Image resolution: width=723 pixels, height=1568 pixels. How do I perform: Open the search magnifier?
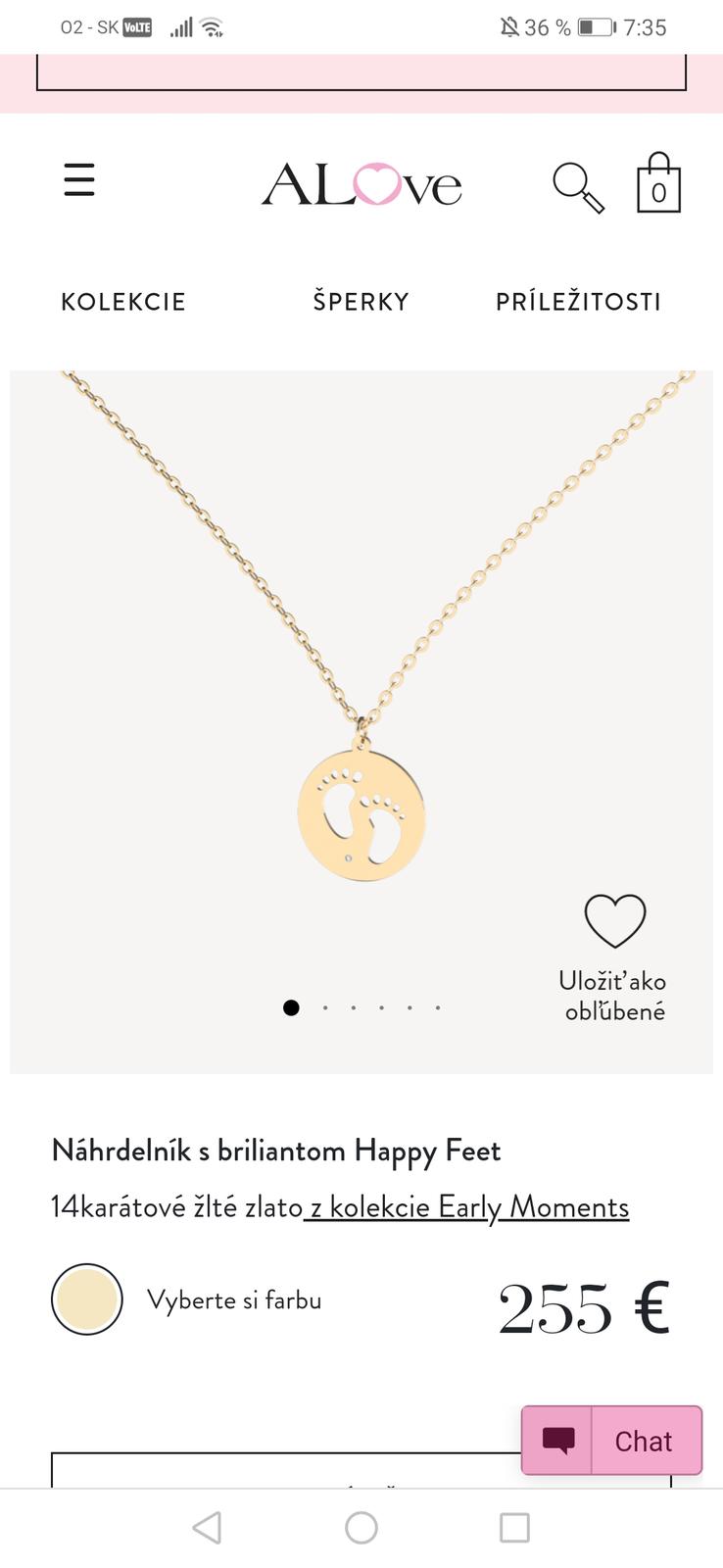tap(578, 186)
